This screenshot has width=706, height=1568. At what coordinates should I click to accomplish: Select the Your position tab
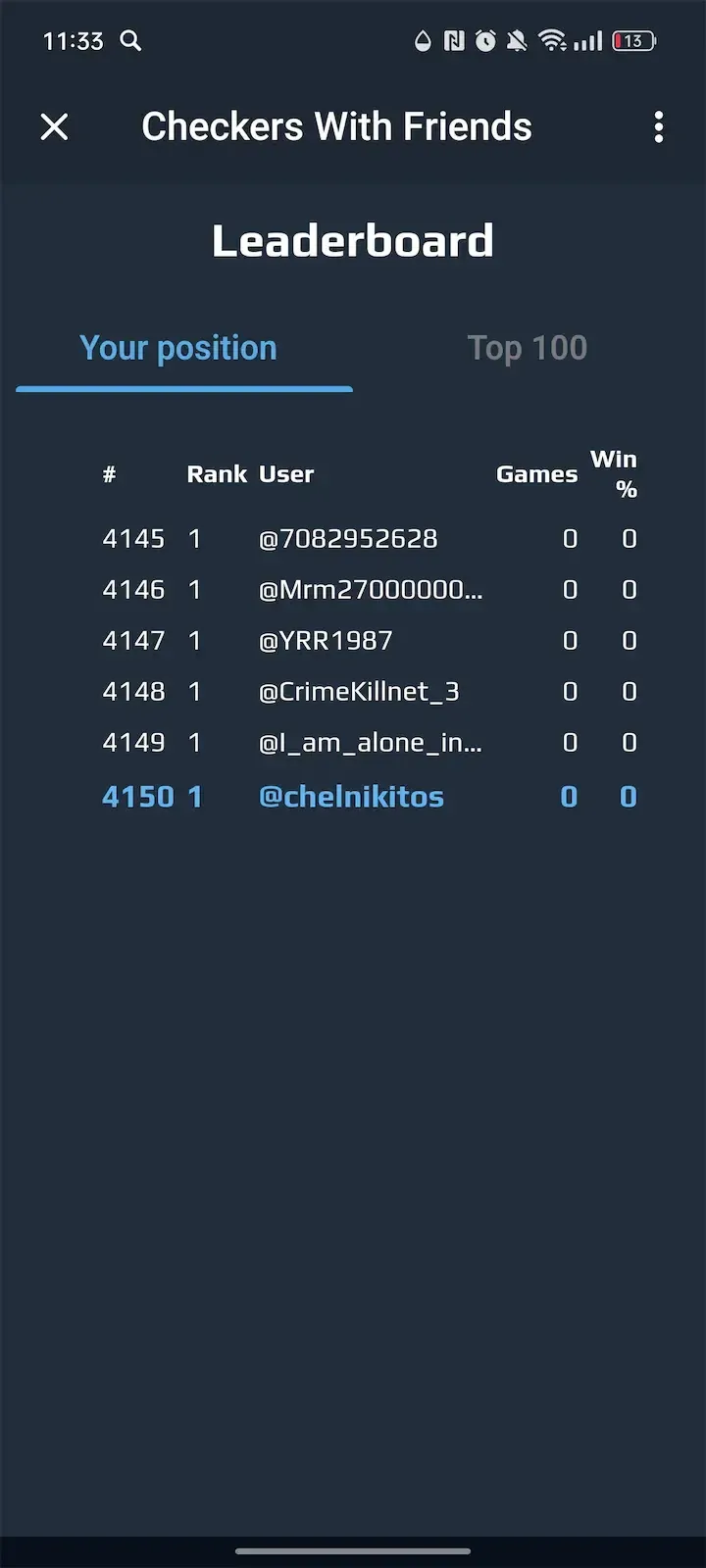178,347
